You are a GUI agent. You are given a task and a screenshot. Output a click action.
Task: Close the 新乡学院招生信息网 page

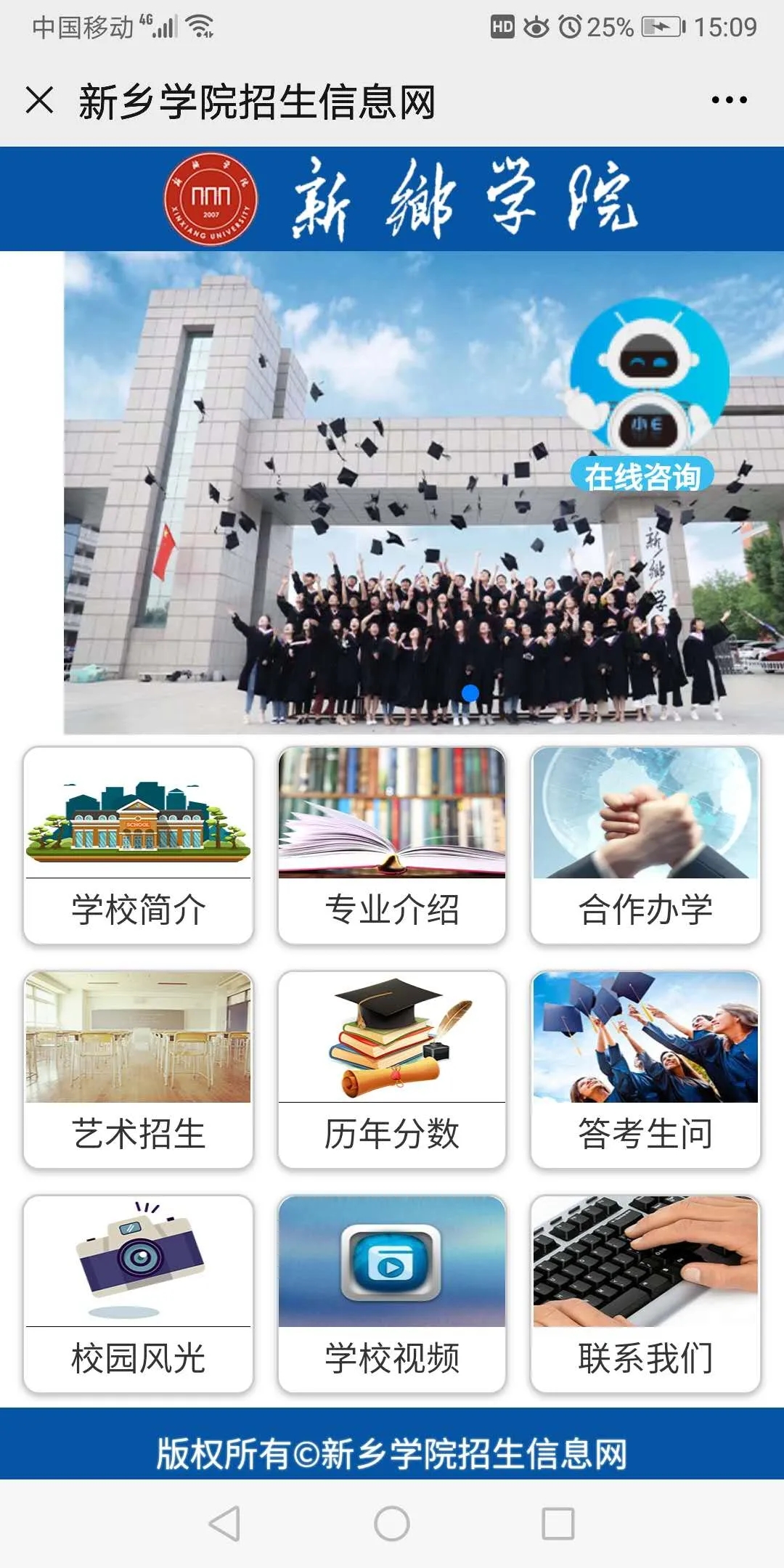39,100
